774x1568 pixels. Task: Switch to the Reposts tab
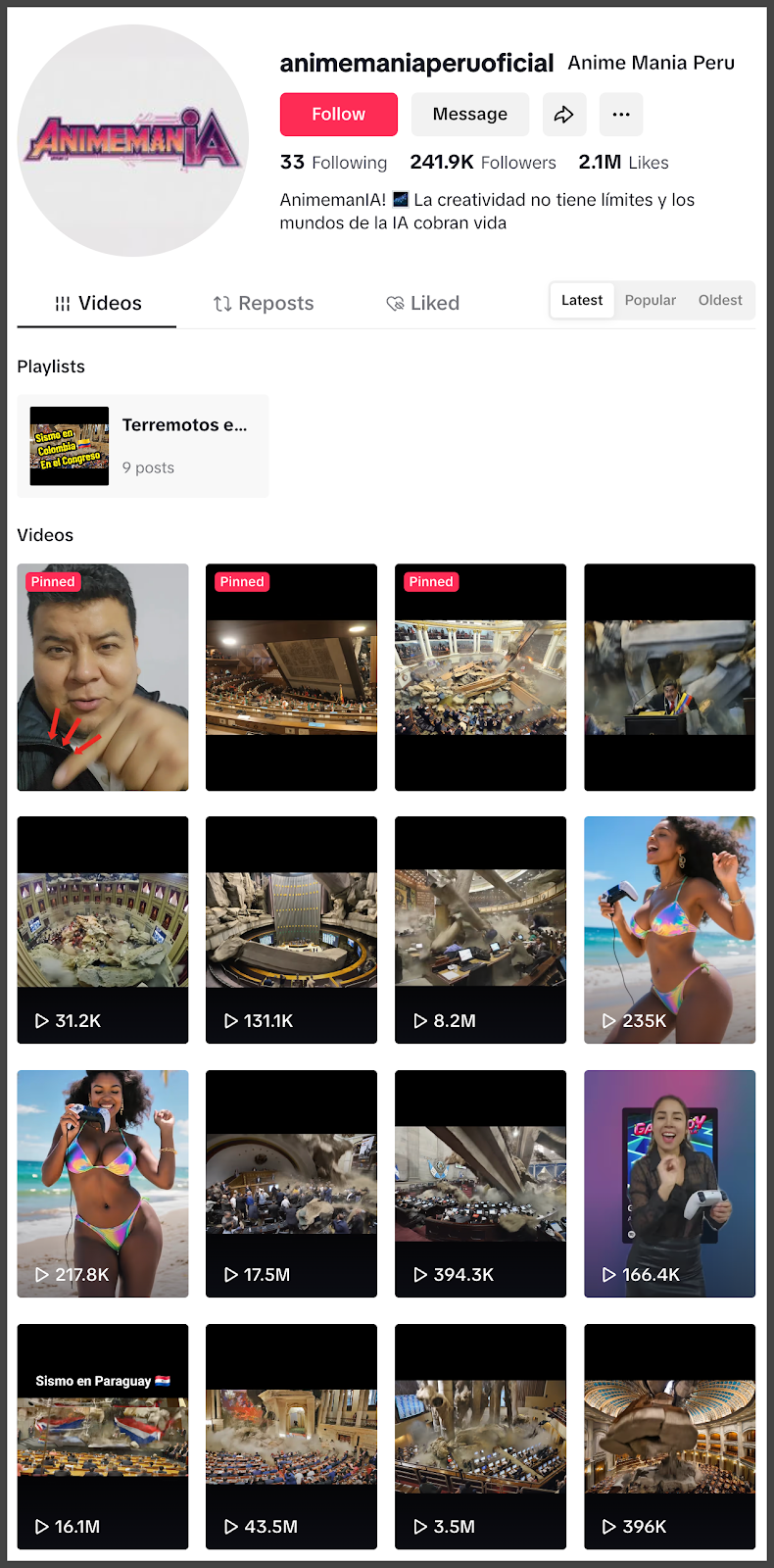pos(264,304)
